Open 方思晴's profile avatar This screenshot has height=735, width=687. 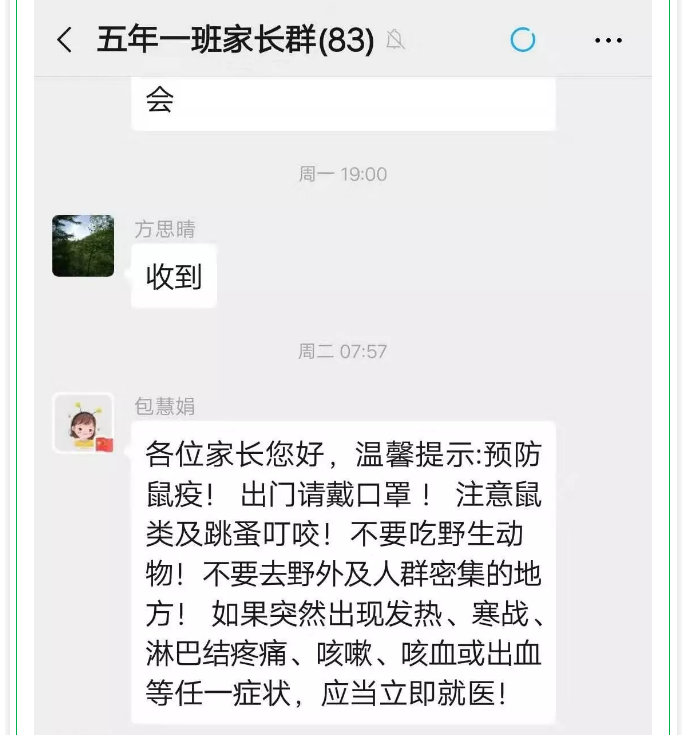point(83,246)
